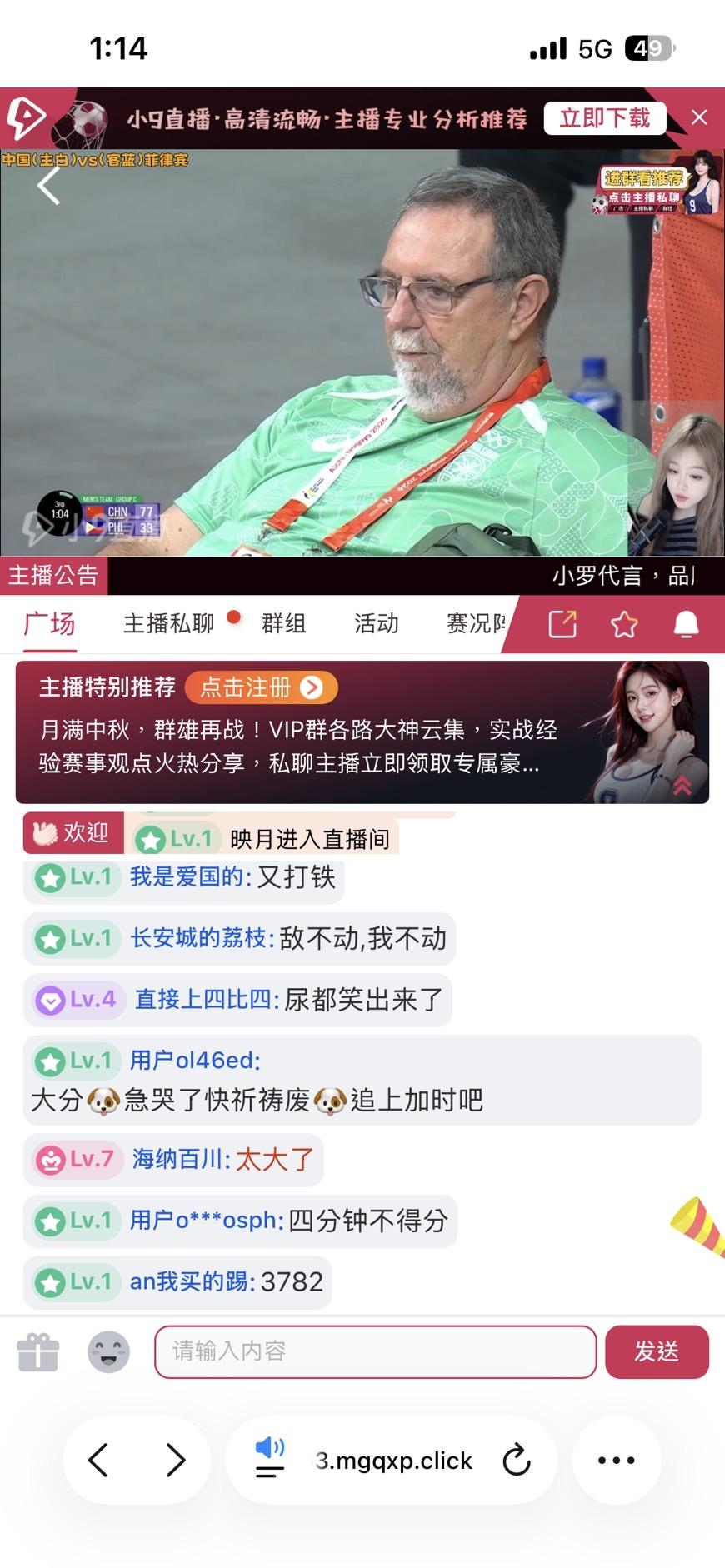
Task: Open the gift box icon
Action: (38, 1351)
